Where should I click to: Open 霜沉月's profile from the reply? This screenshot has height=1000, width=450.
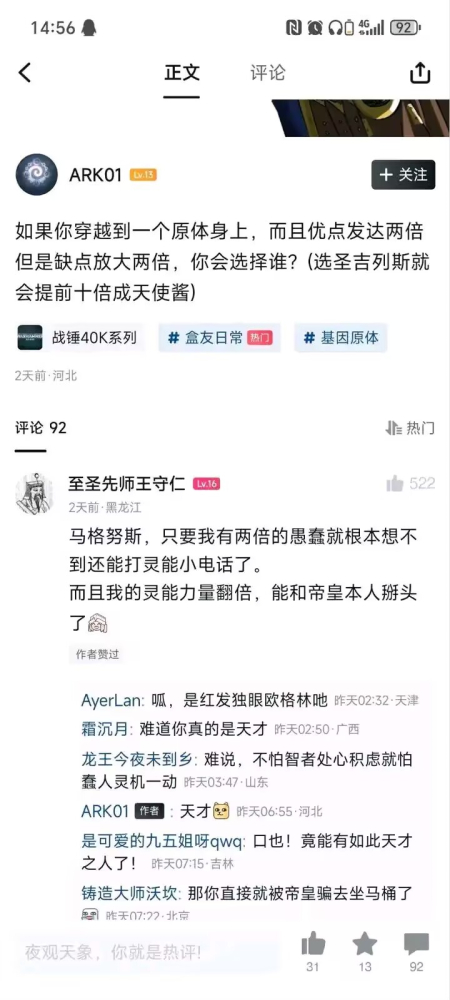click(104, 729)
